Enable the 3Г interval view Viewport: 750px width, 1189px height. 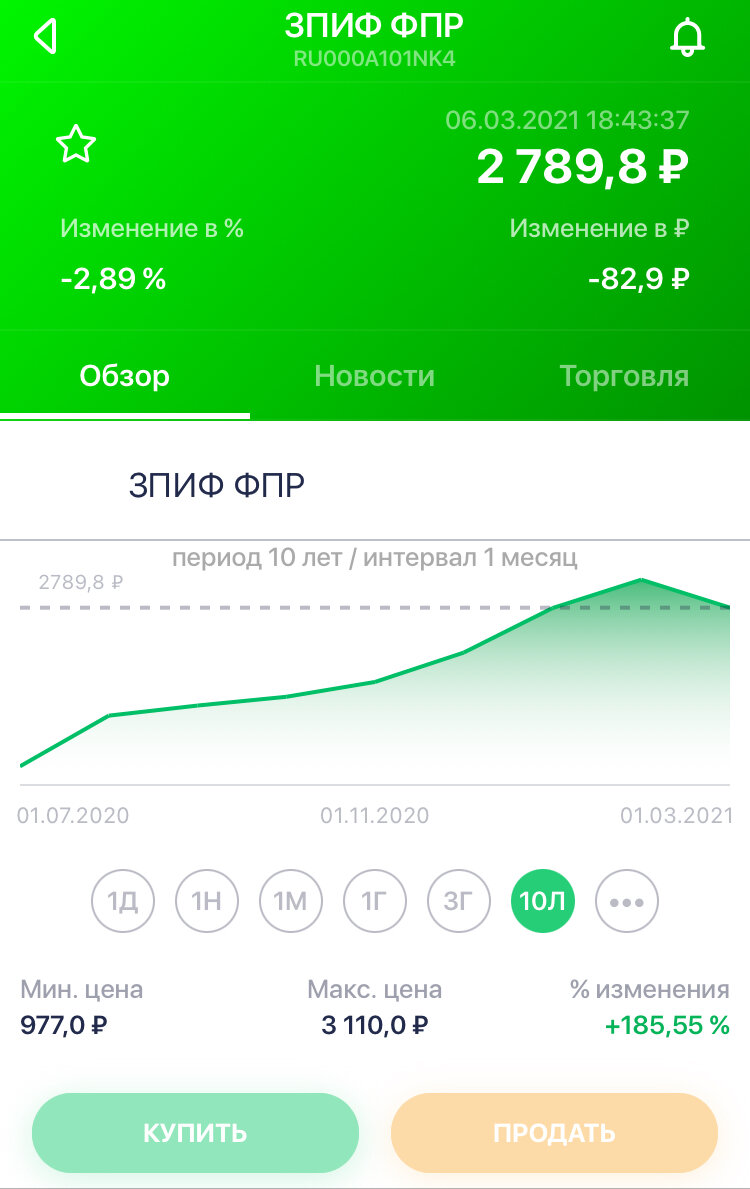click(x=458, y=901)
